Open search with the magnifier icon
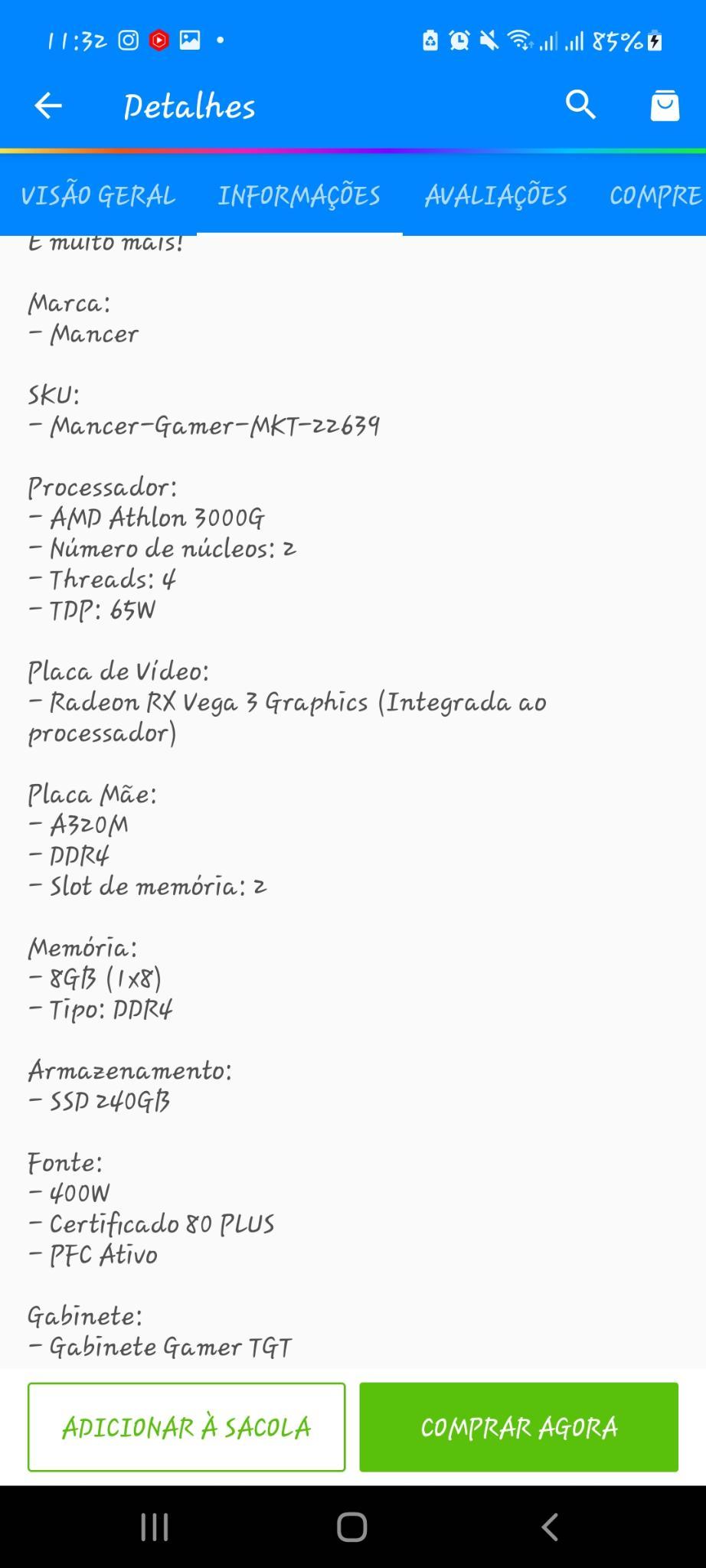This screenshot has height=1568, width=706. (x=580, y=105)
